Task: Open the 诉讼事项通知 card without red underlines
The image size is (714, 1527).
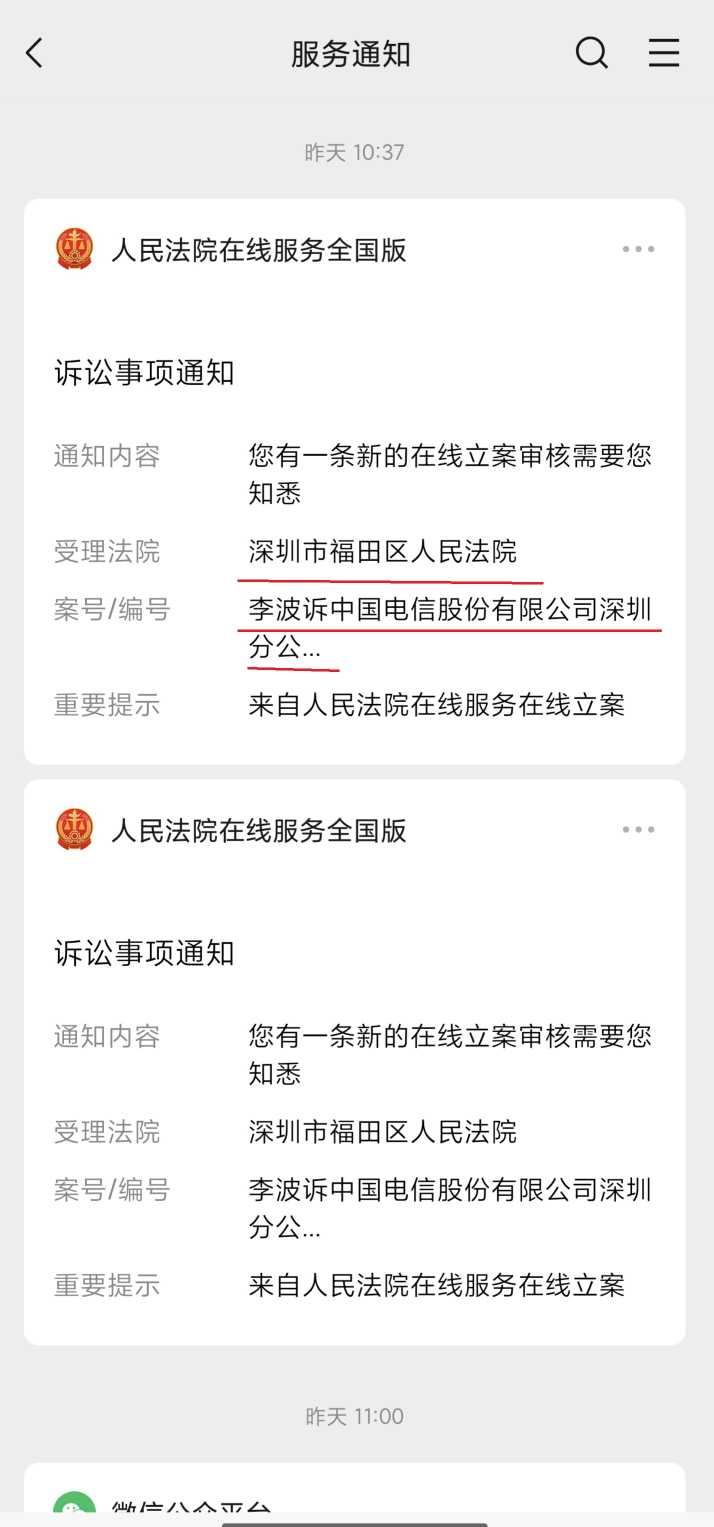Action: pyautogui.click(x=354, y=1080)
